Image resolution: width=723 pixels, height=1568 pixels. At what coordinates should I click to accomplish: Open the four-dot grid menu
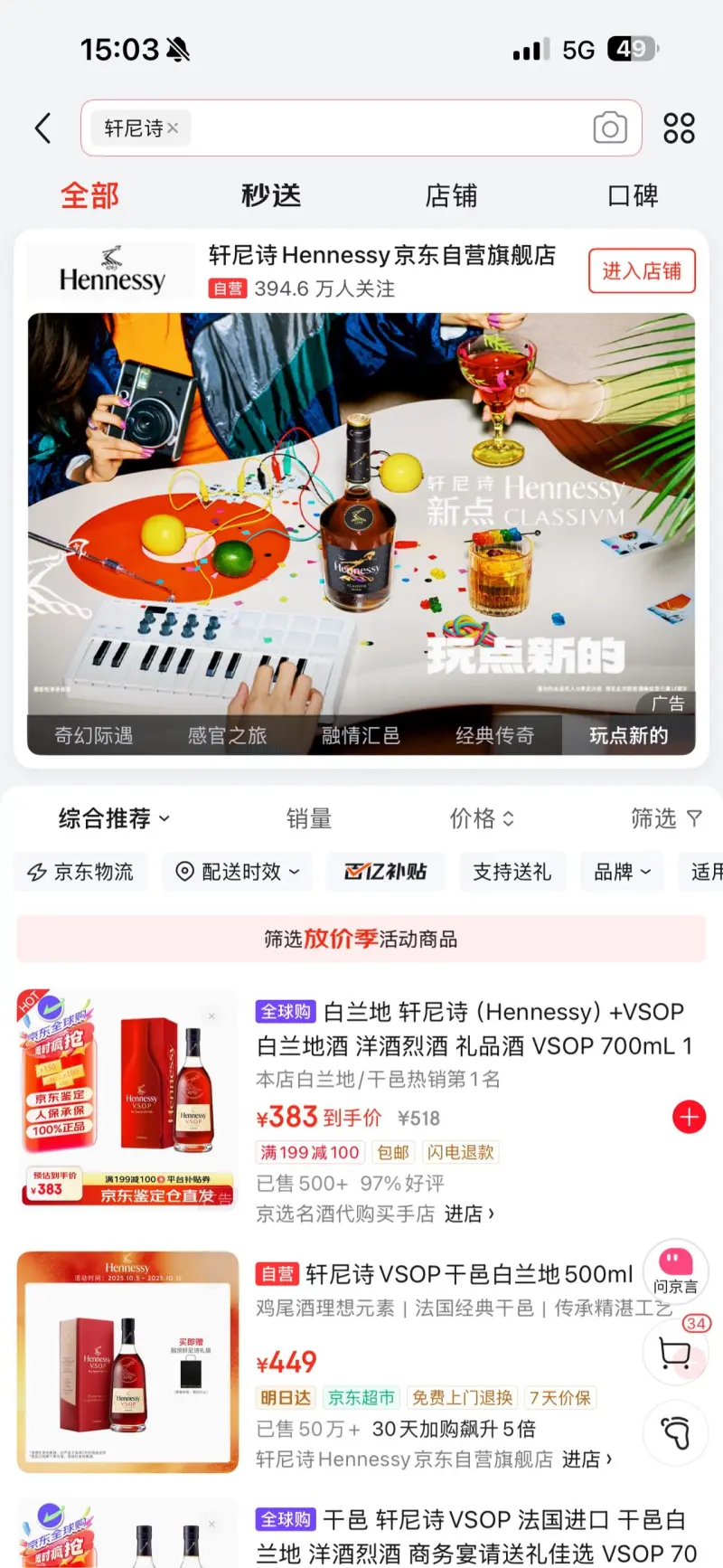(x=679, y=128)
